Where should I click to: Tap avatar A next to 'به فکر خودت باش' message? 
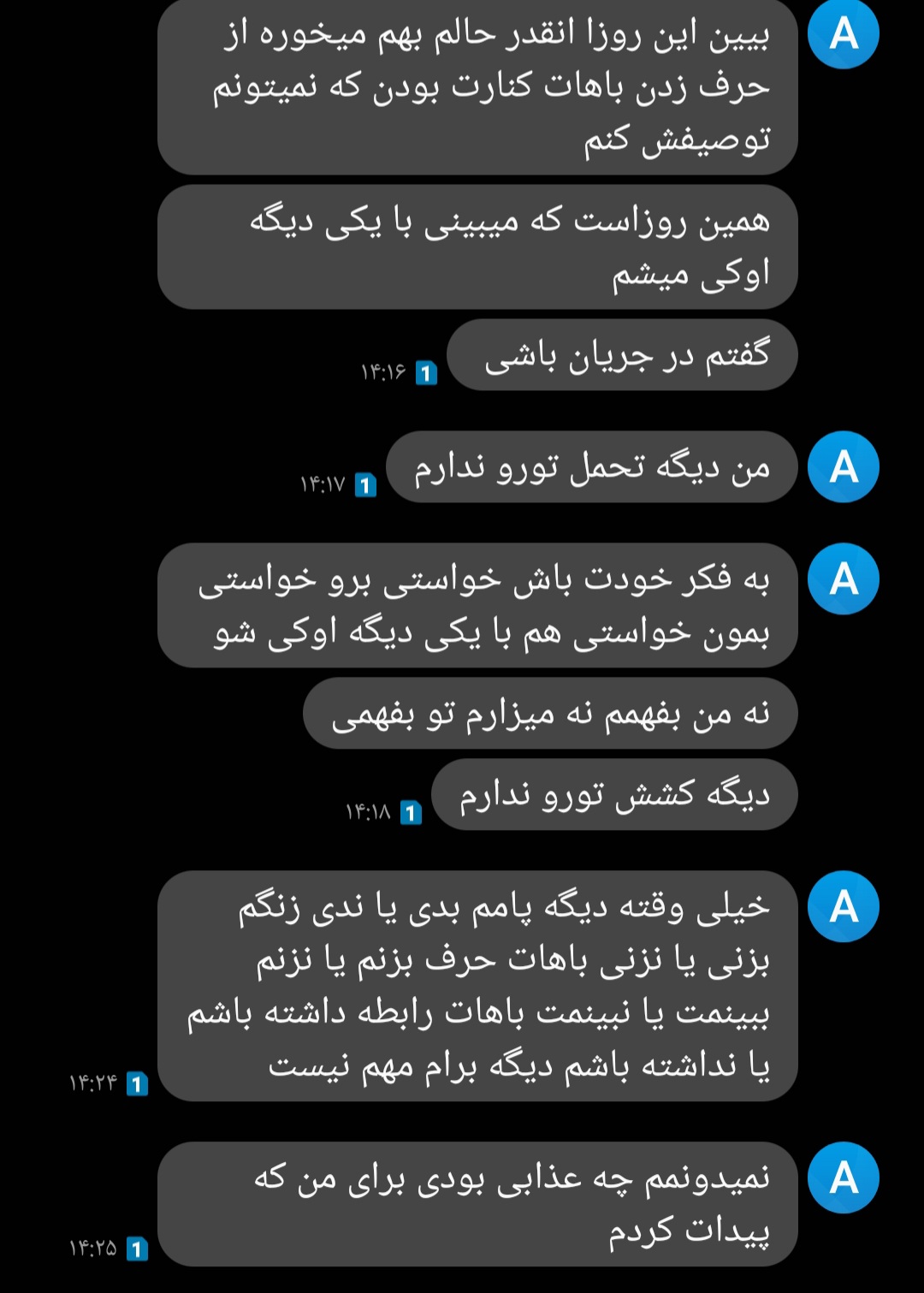[843, 578]
